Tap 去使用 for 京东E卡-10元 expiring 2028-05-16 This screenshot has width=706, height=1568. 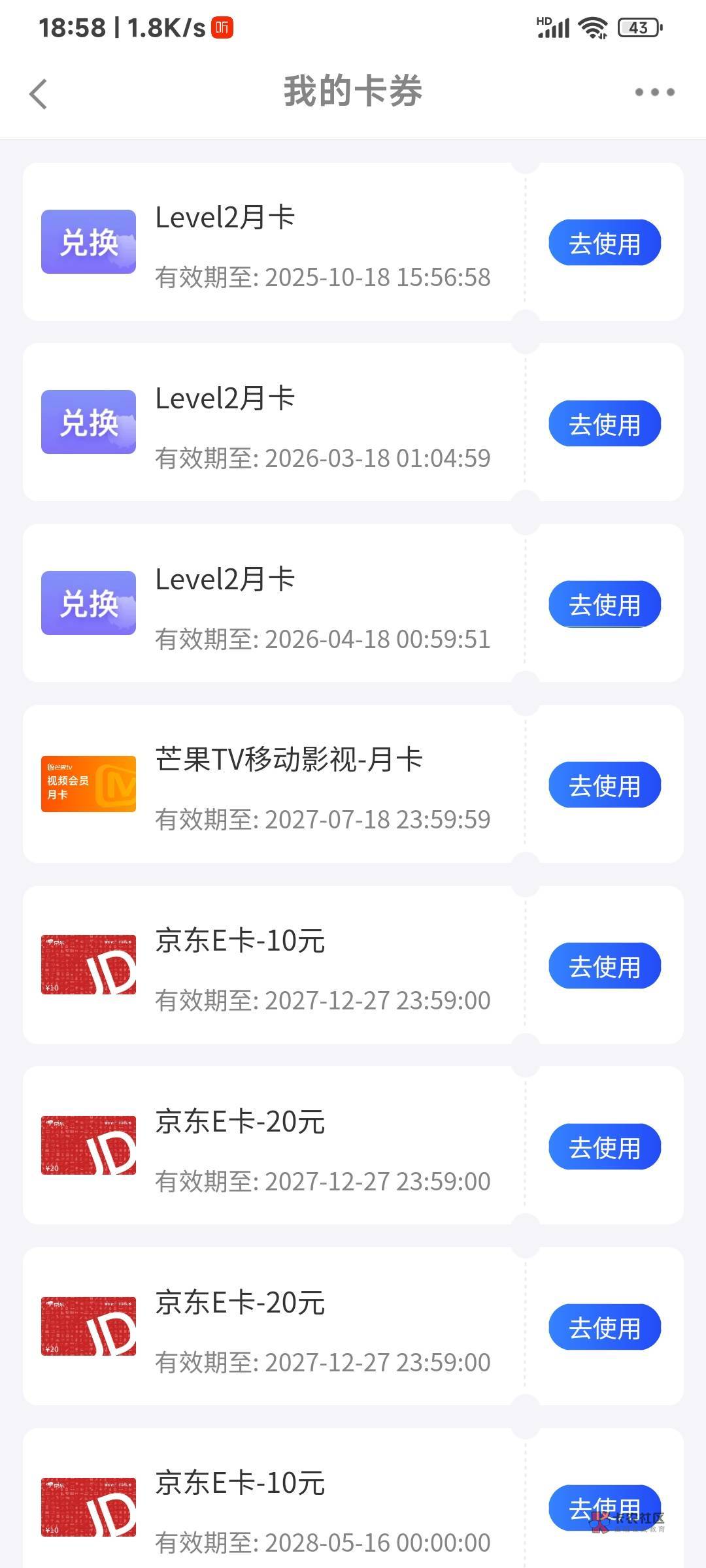pyautogui.click(x=605, y=1508)
